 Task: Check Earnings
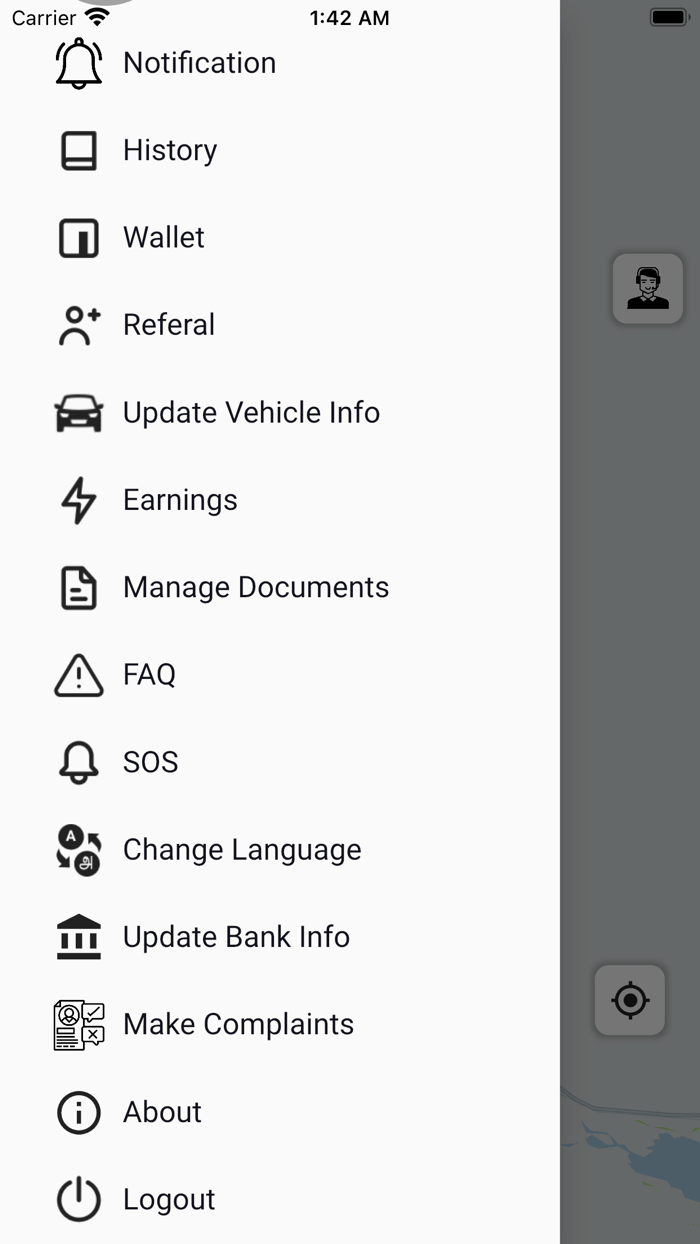click(180, 500)
